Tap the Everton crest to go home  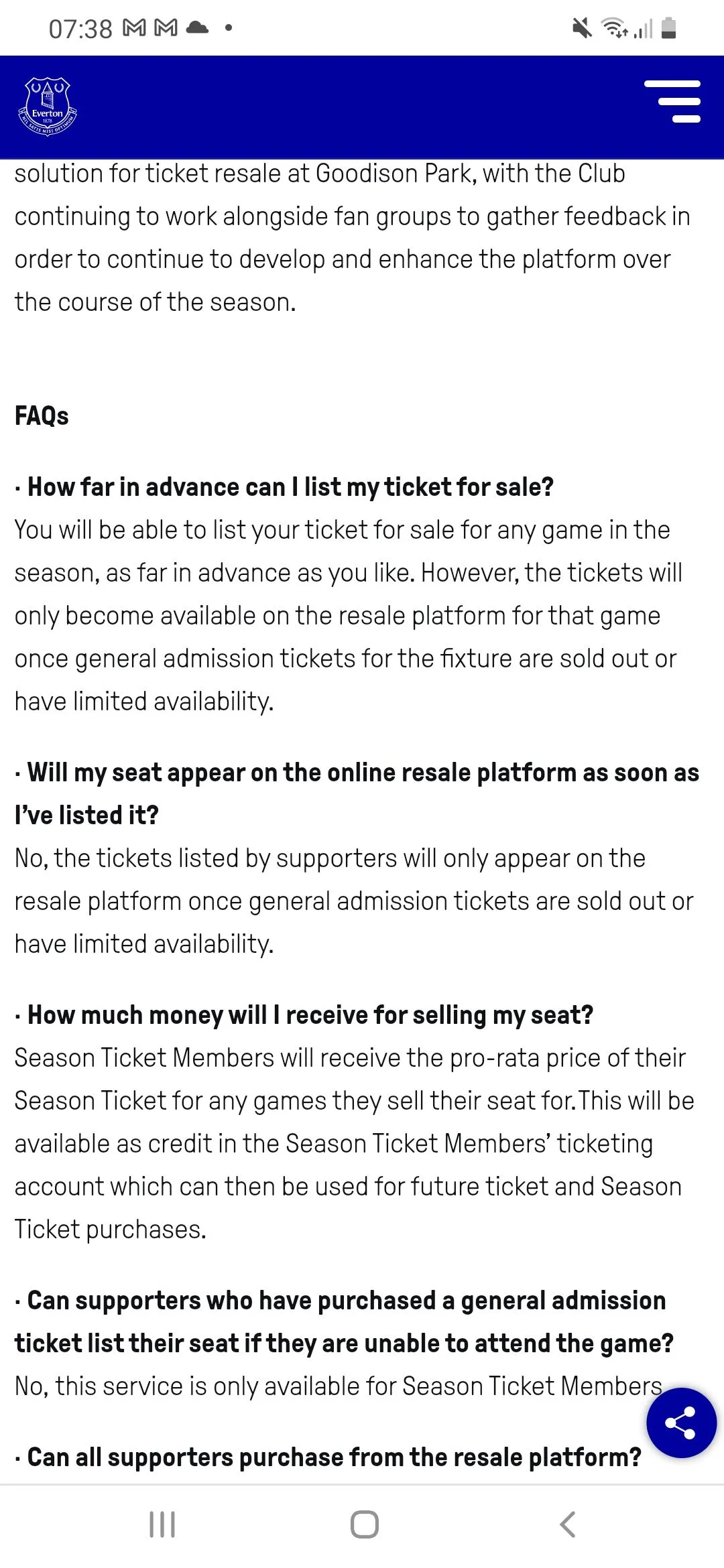click(x=48, y=107)
